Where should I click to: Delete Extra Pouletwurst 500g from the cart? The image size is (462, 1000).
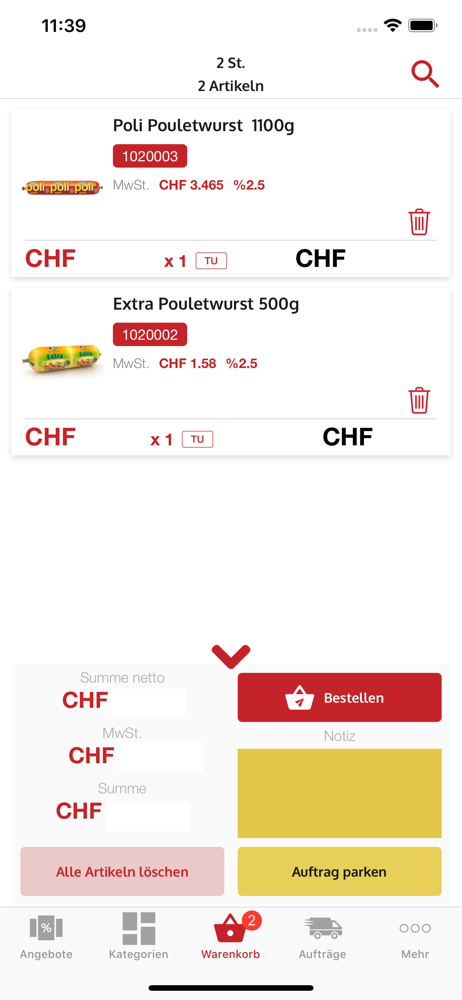(419, 401)
